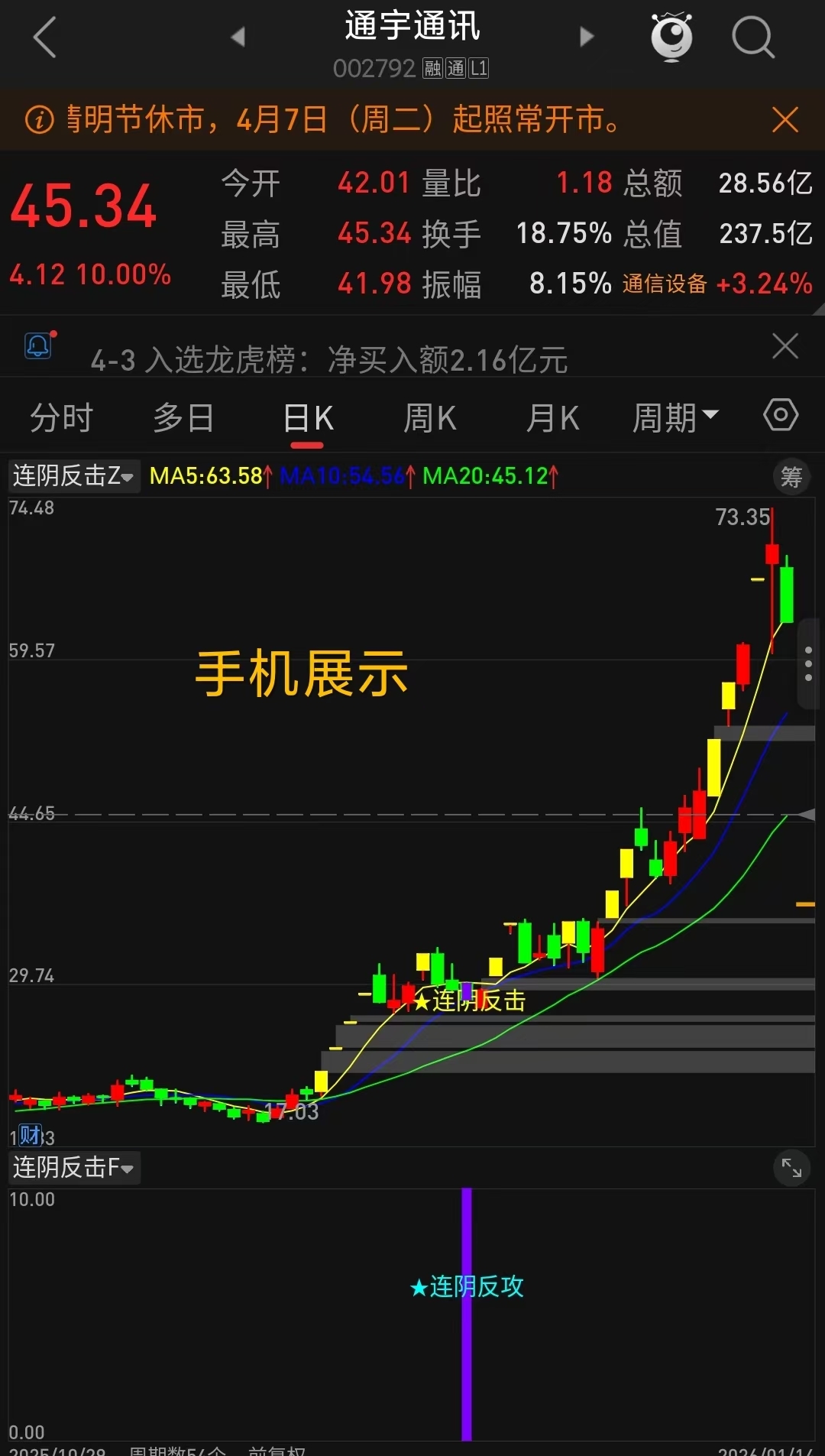Image resolution: width=825 pixels, height=1456 pixels.
Task: Show the 筹 chip distribution
Action: click(791, 477)
